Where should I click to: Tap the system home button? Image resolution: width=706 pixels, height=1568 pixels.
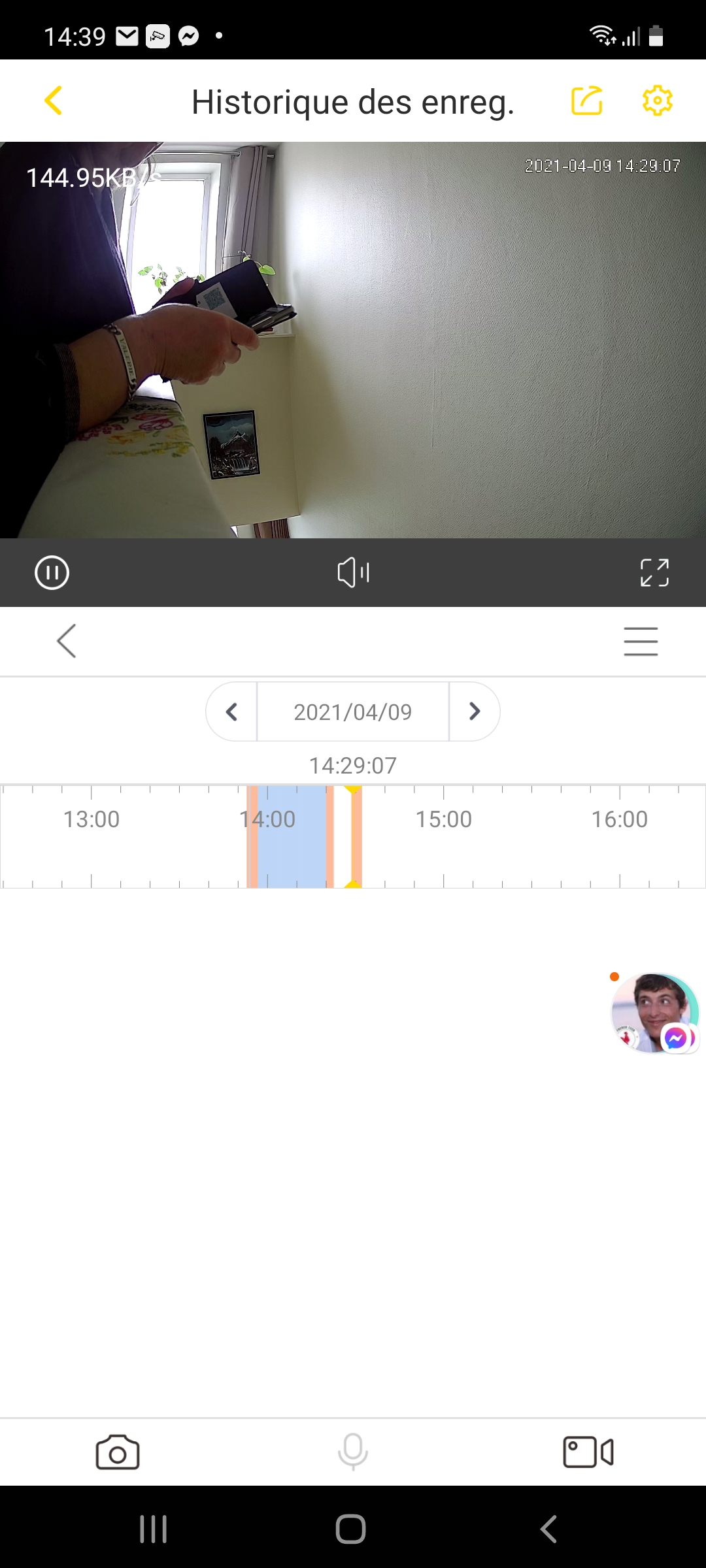(x=351, y=1529)
